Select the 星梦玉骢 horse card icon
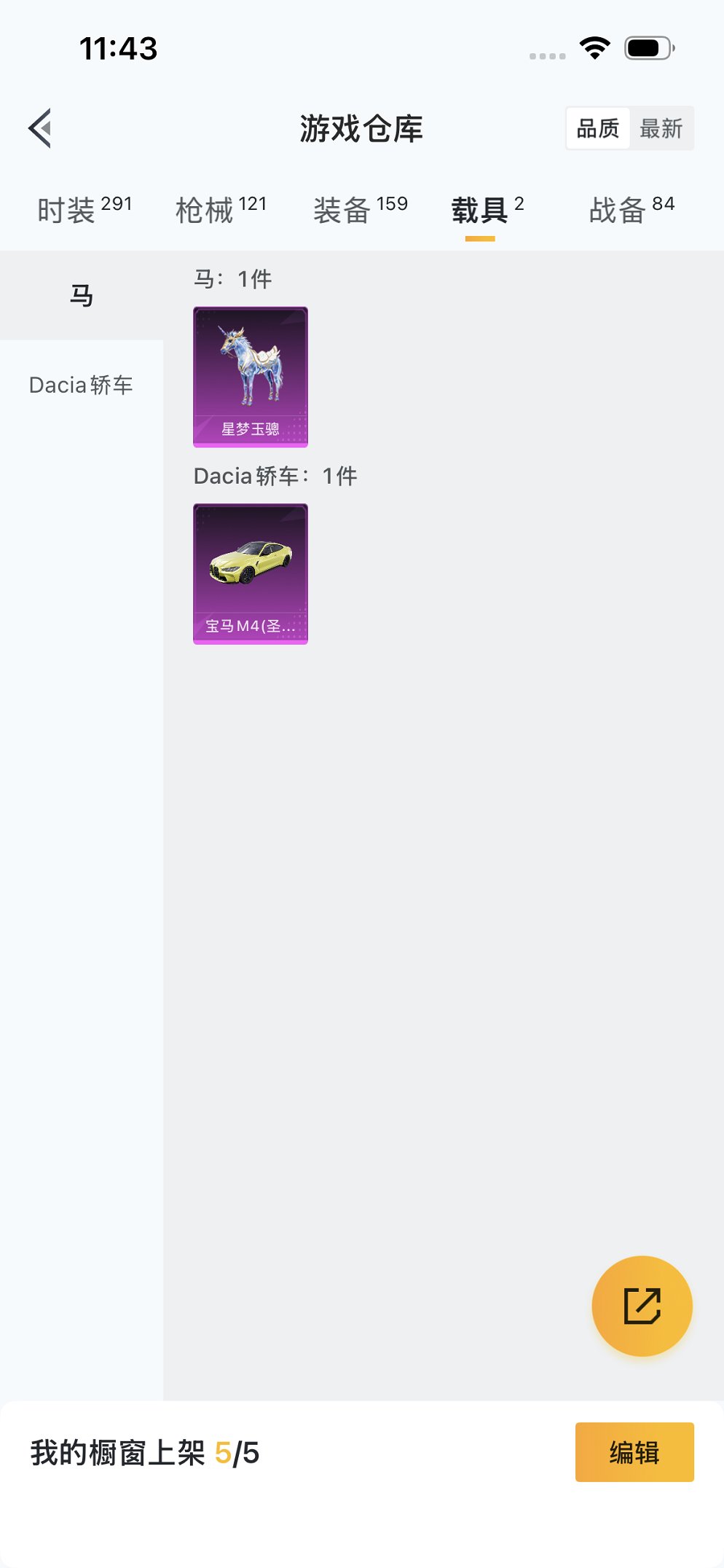 (251, 368)
